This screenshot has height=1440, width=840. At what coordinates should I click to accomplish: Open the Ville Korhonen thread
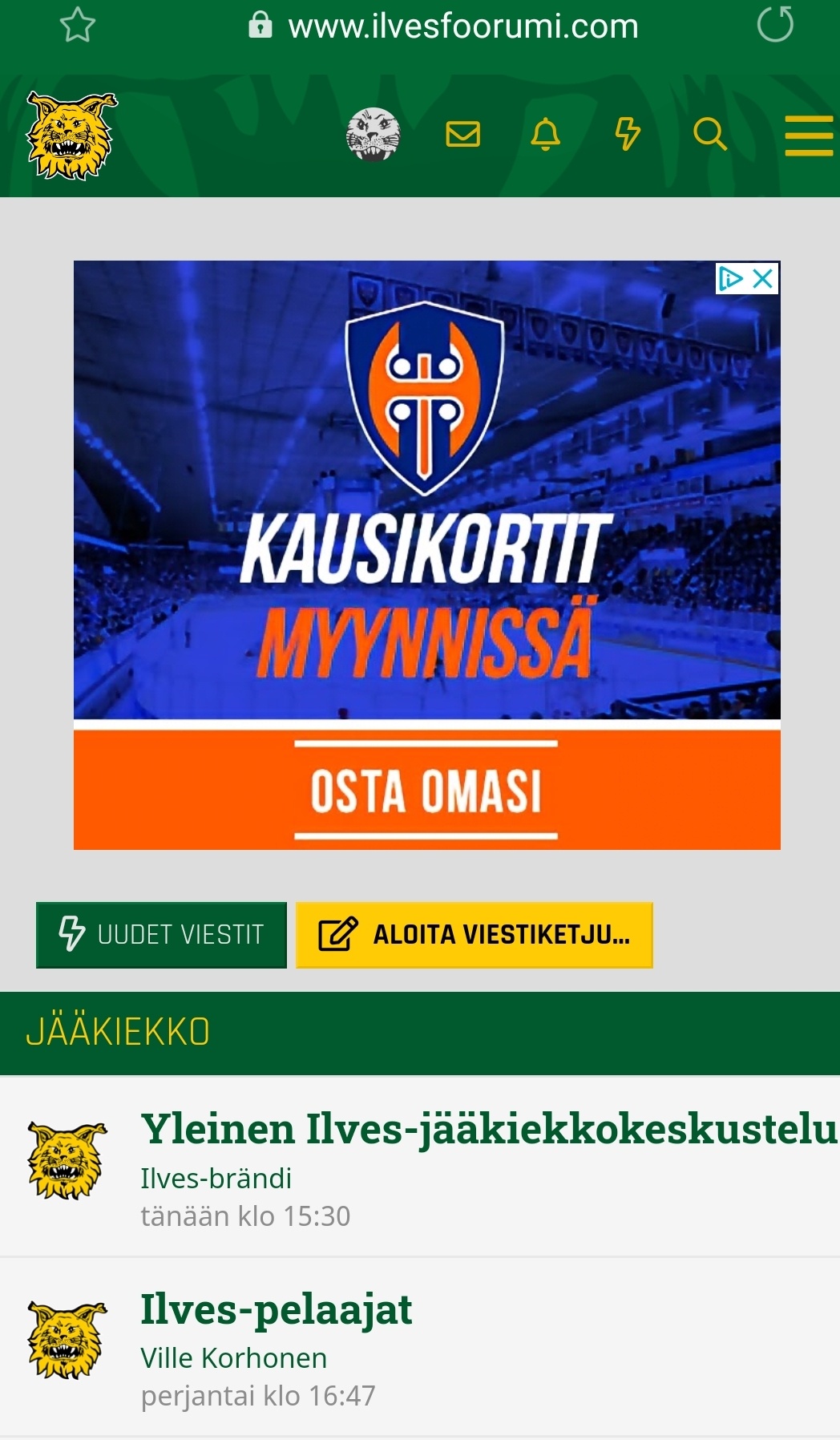pos(233,1357)
